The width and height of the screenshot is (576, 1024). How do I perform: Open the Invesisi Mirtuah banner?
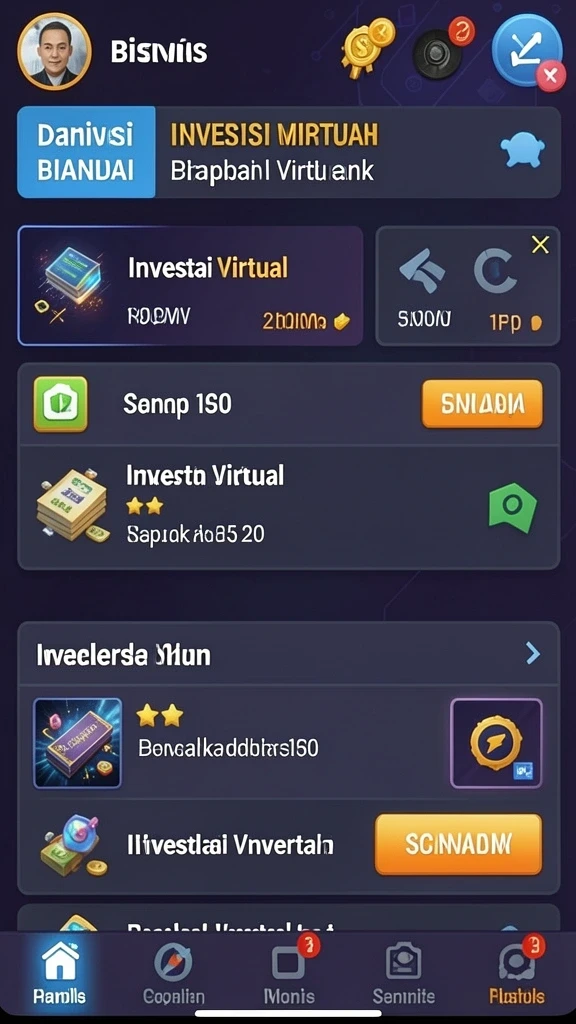click(289, 152)
